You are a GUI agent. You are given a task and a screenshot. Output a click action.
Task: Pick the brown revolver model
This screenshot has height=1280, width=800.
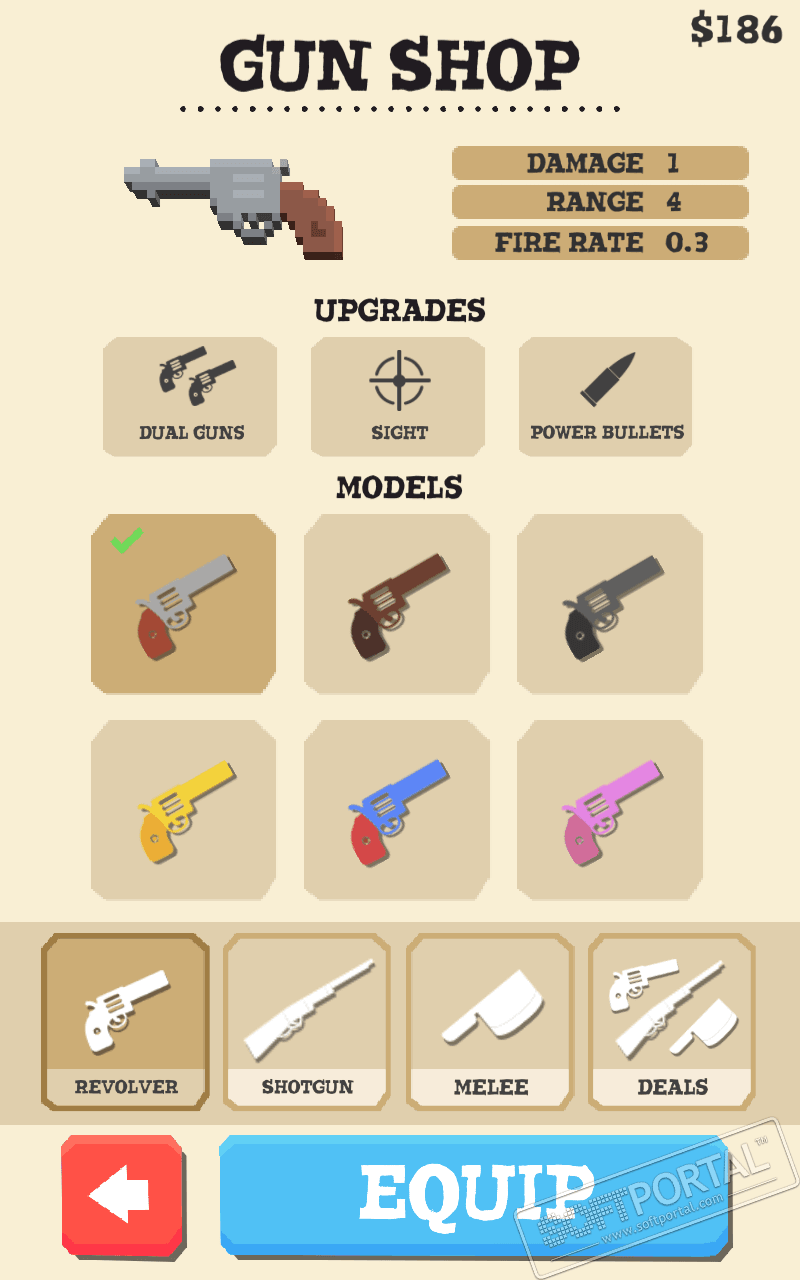tap(397, 604)
